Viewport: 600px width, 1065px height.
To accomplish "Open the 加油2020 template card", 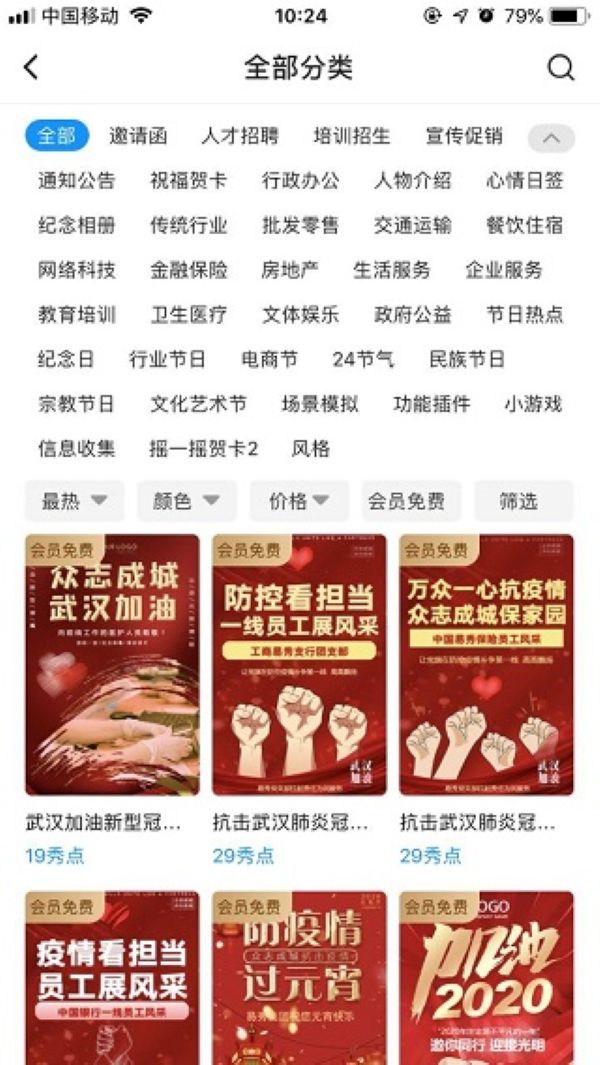I will [486, 978].
